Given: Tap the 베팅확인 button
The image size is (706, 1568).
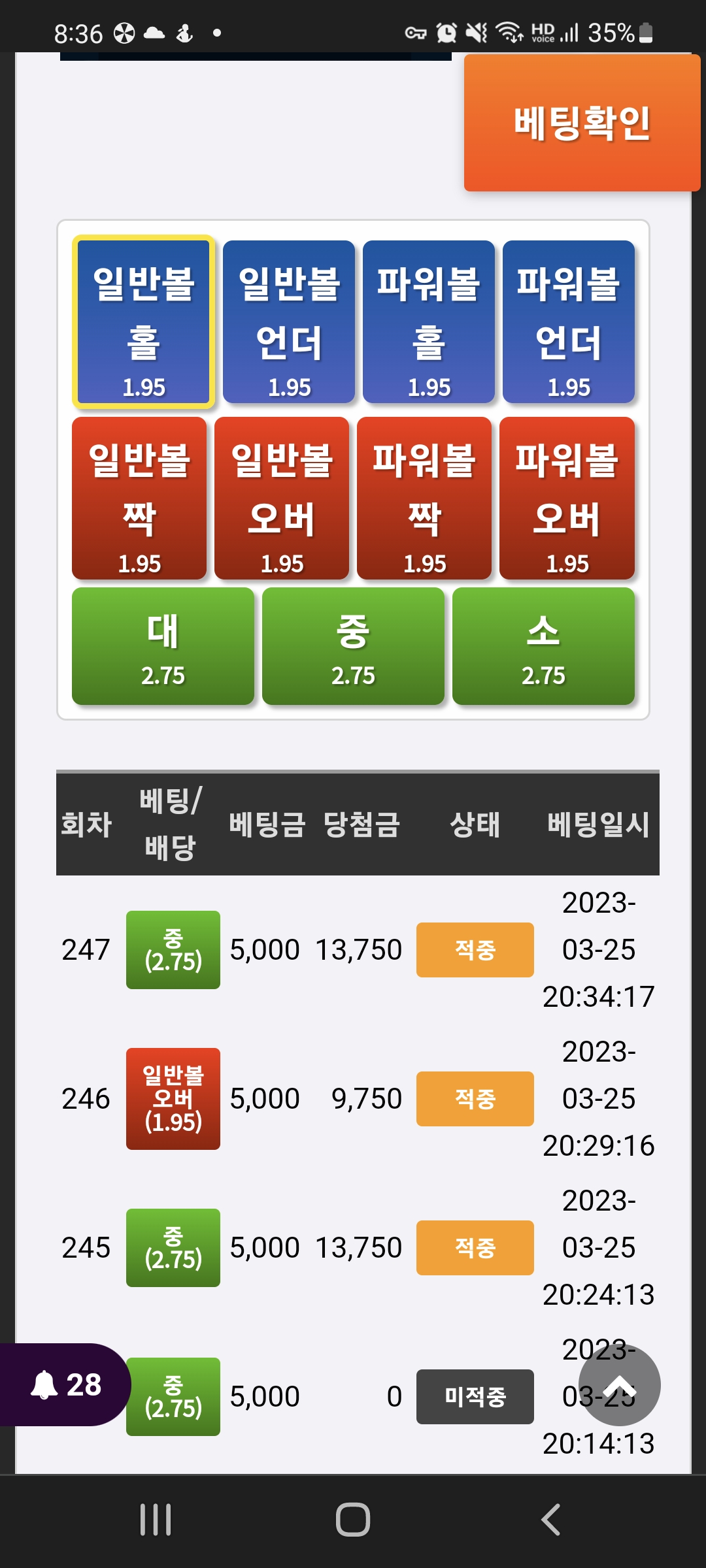Looking at the screenshot, I should (582, 123).
